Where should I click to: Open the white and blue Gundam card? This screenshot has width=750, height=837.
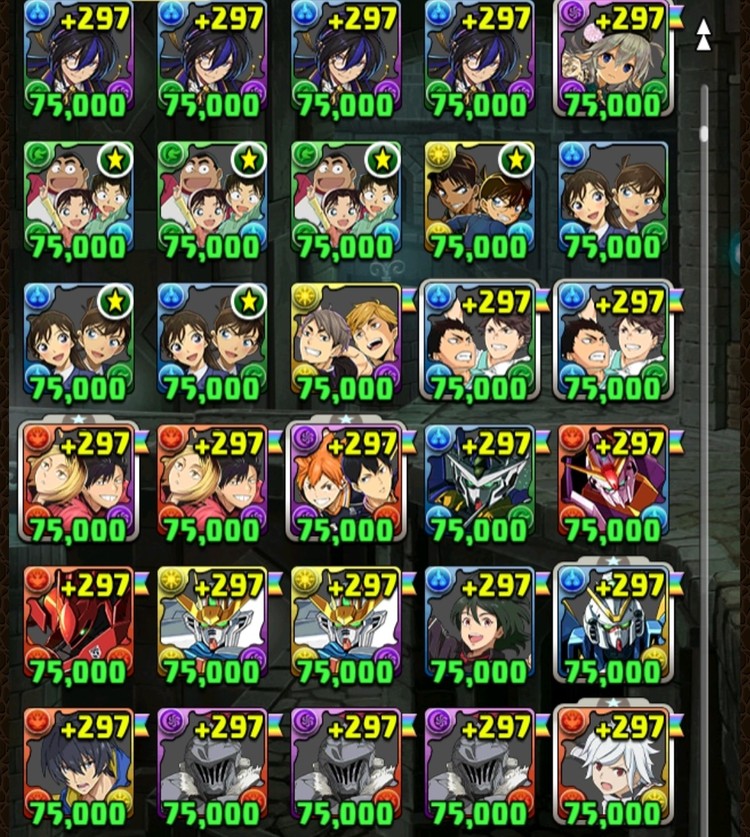tap(611, 626)
